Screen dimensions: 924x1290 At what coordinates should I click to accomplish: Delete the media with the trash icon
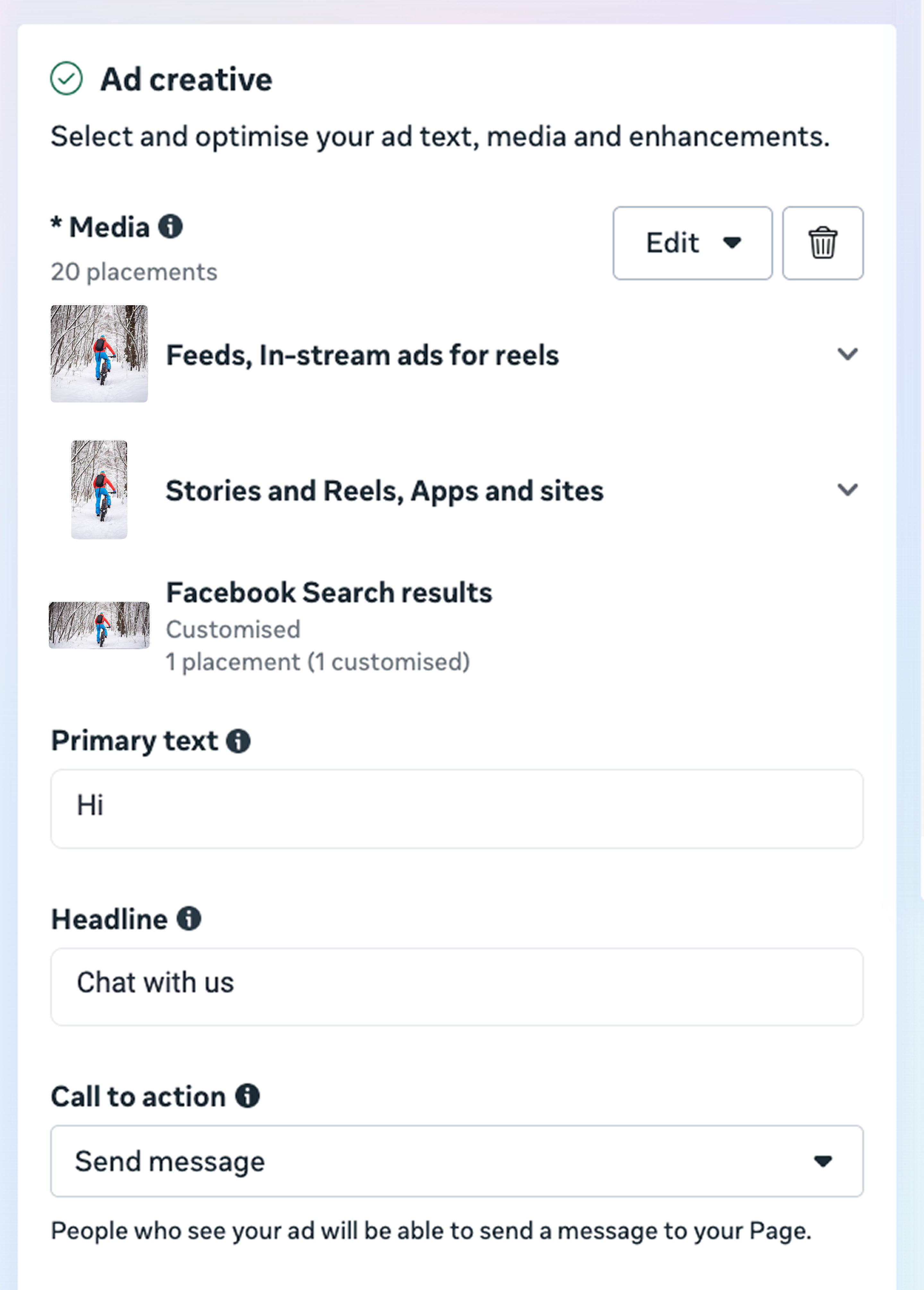822,243
